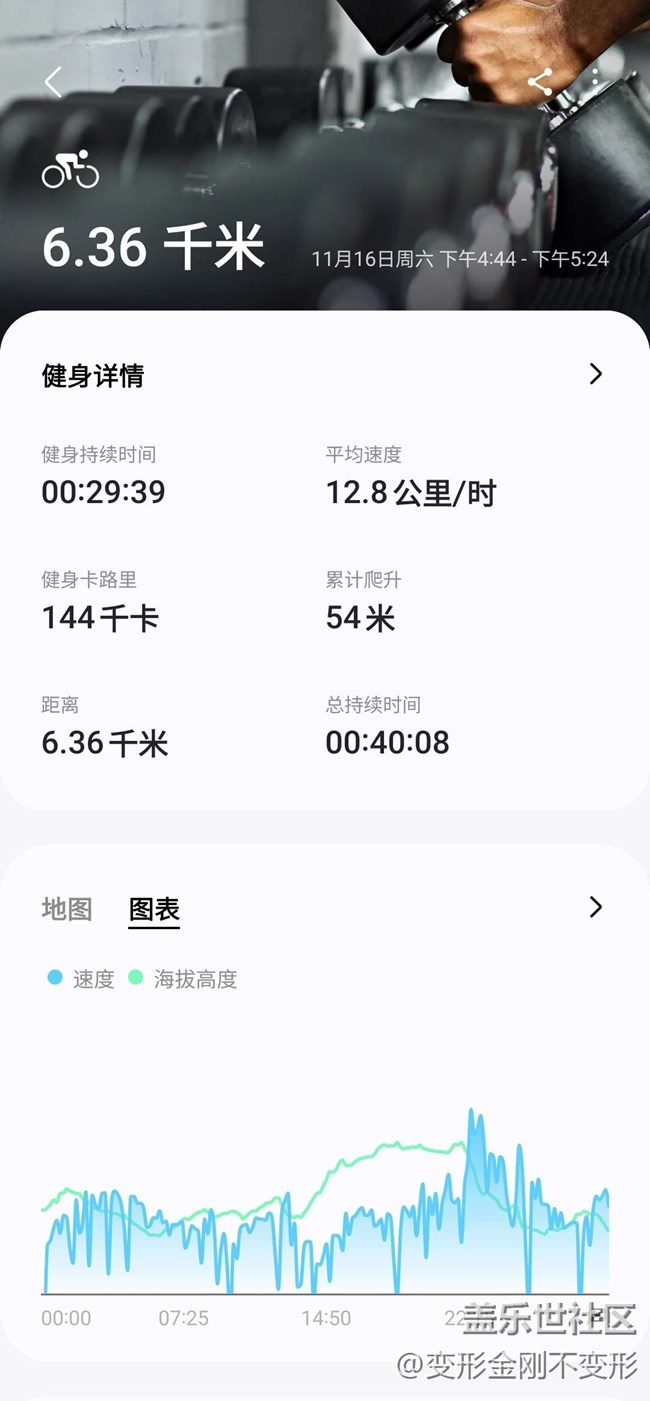Open 健身详情 workout details chevron
650x1401 pixels.
(595, 374)
